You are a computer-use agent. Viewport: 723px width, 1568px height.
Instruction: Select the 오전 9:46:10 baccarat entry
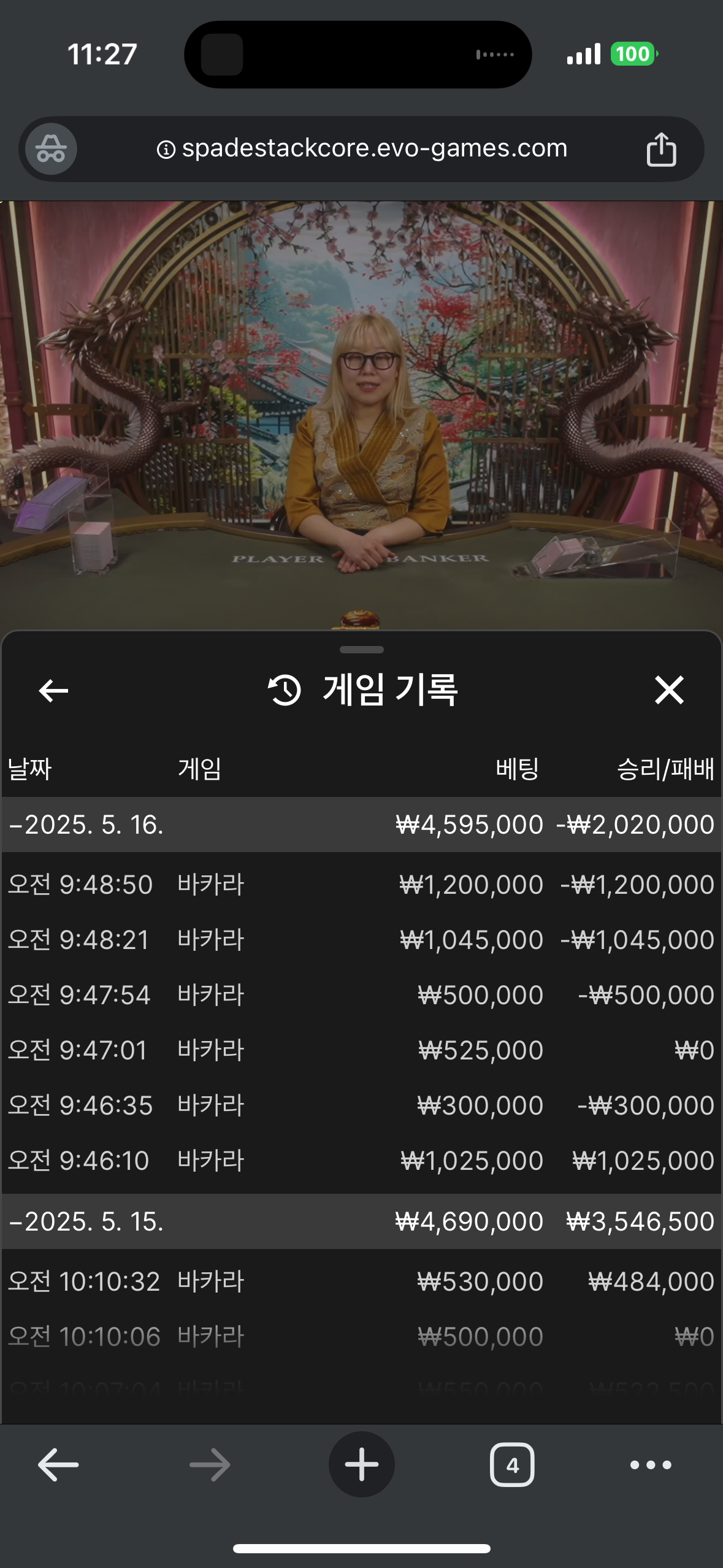click(x=361, y=1161)
